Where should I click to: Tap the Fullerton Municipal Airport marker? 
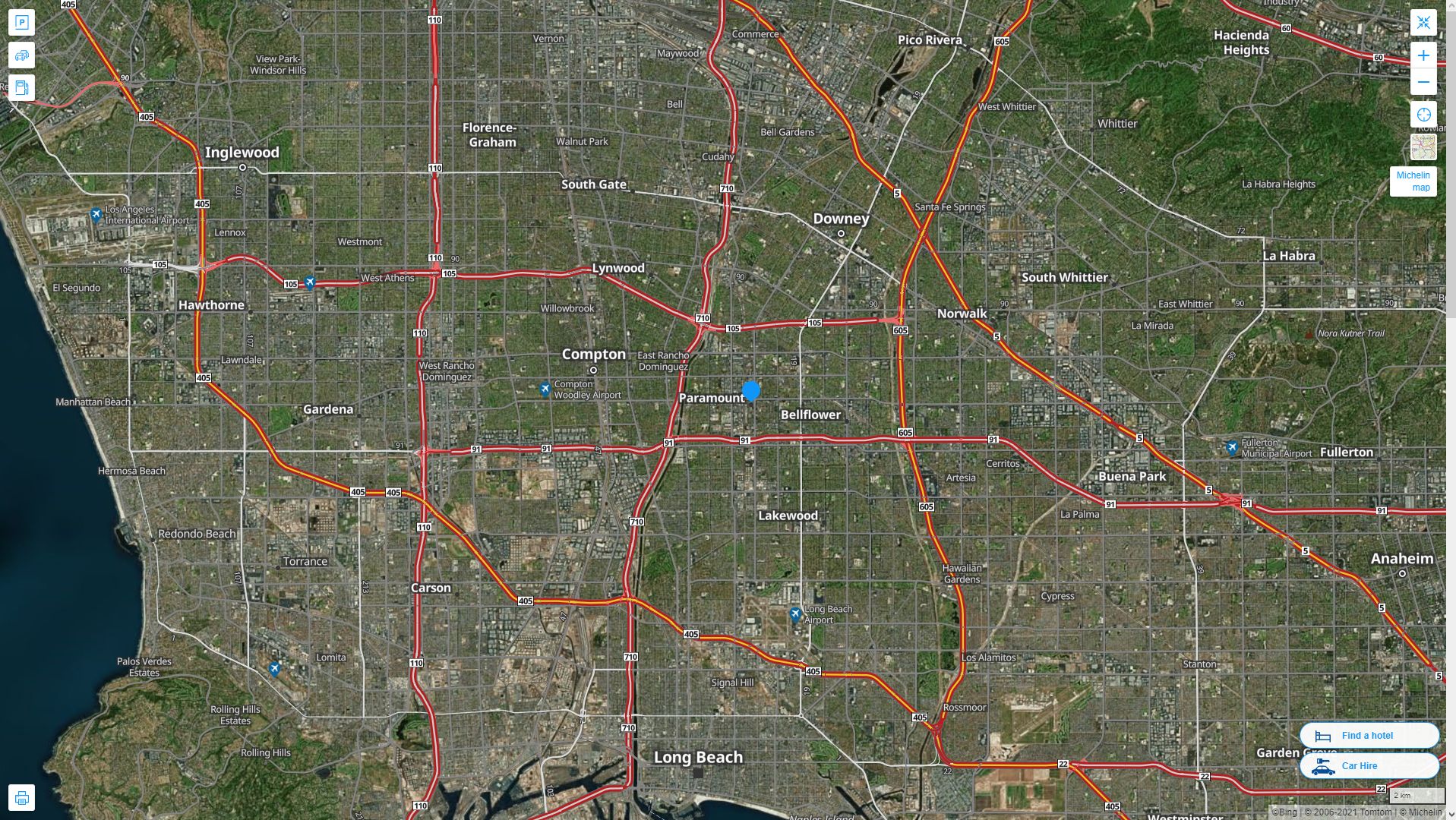pos(1232,447)
